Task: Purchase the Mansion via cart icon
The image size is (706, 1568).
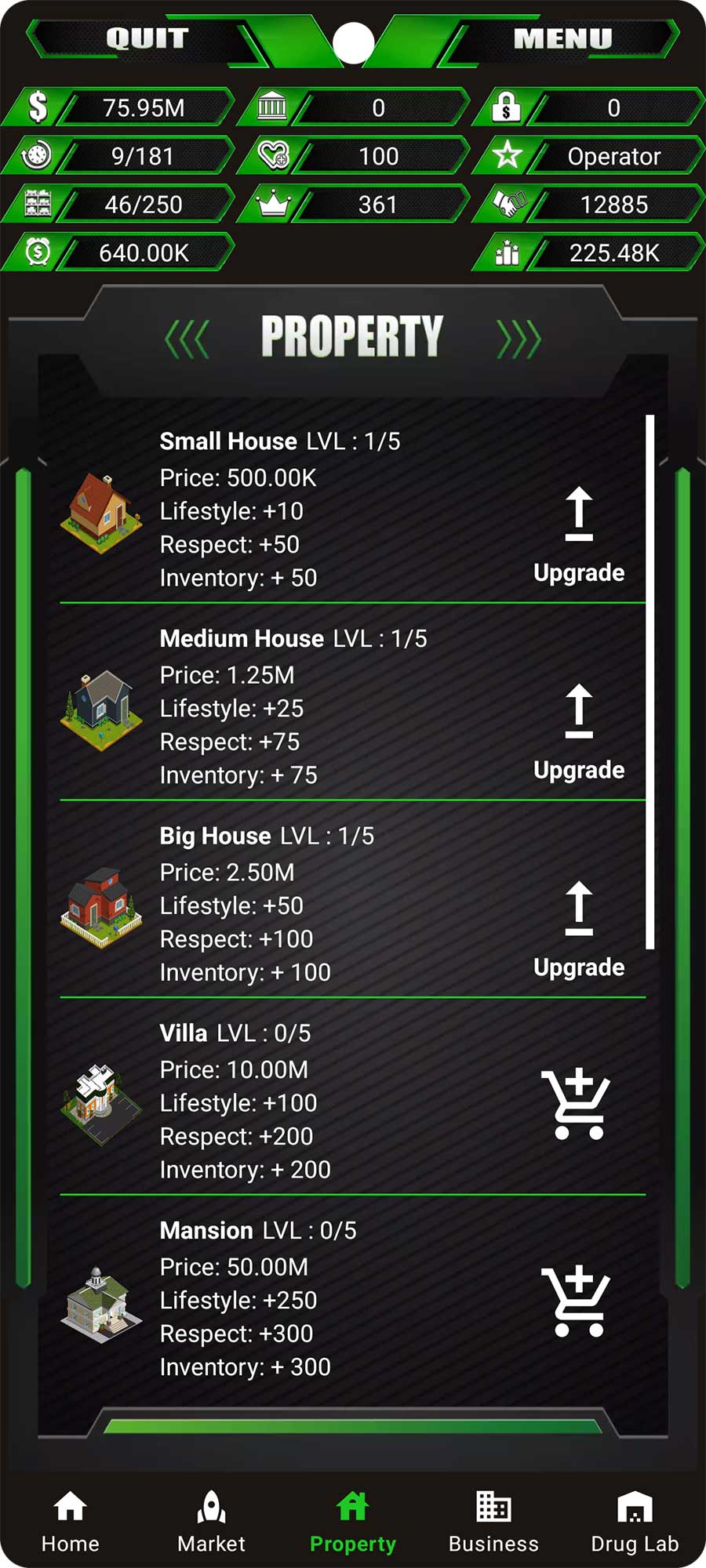Action: pyautogui.click(x=577, y=1301)
